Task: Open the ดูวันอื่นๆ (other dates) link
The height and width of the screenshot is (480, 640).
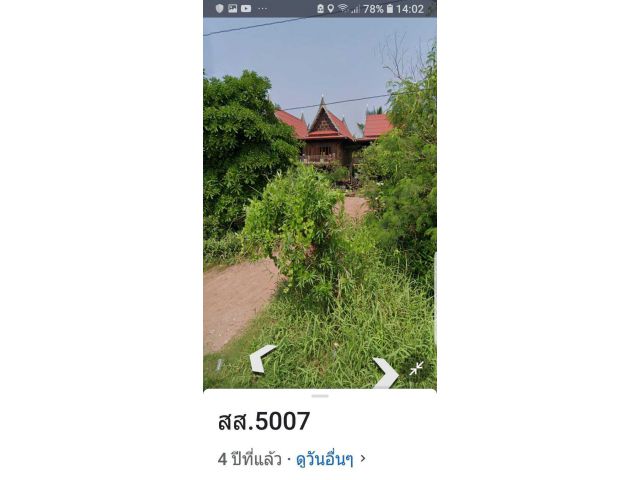Action: pyautogui.click(x=325, y=460)
